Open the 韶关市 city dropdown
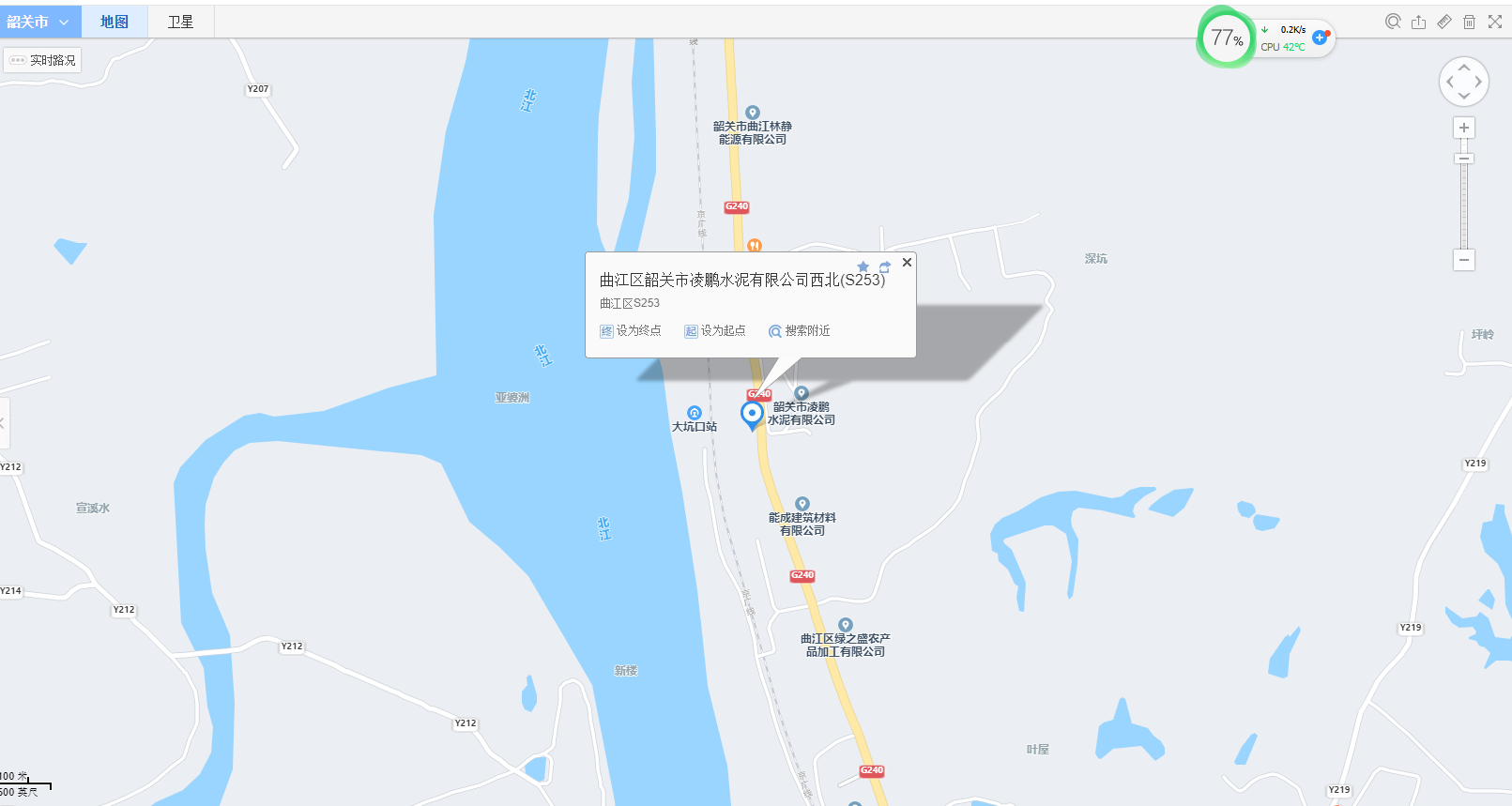The height and width of the screenshot is (806, 1512). pyautogui.click(x=39, y=22)
